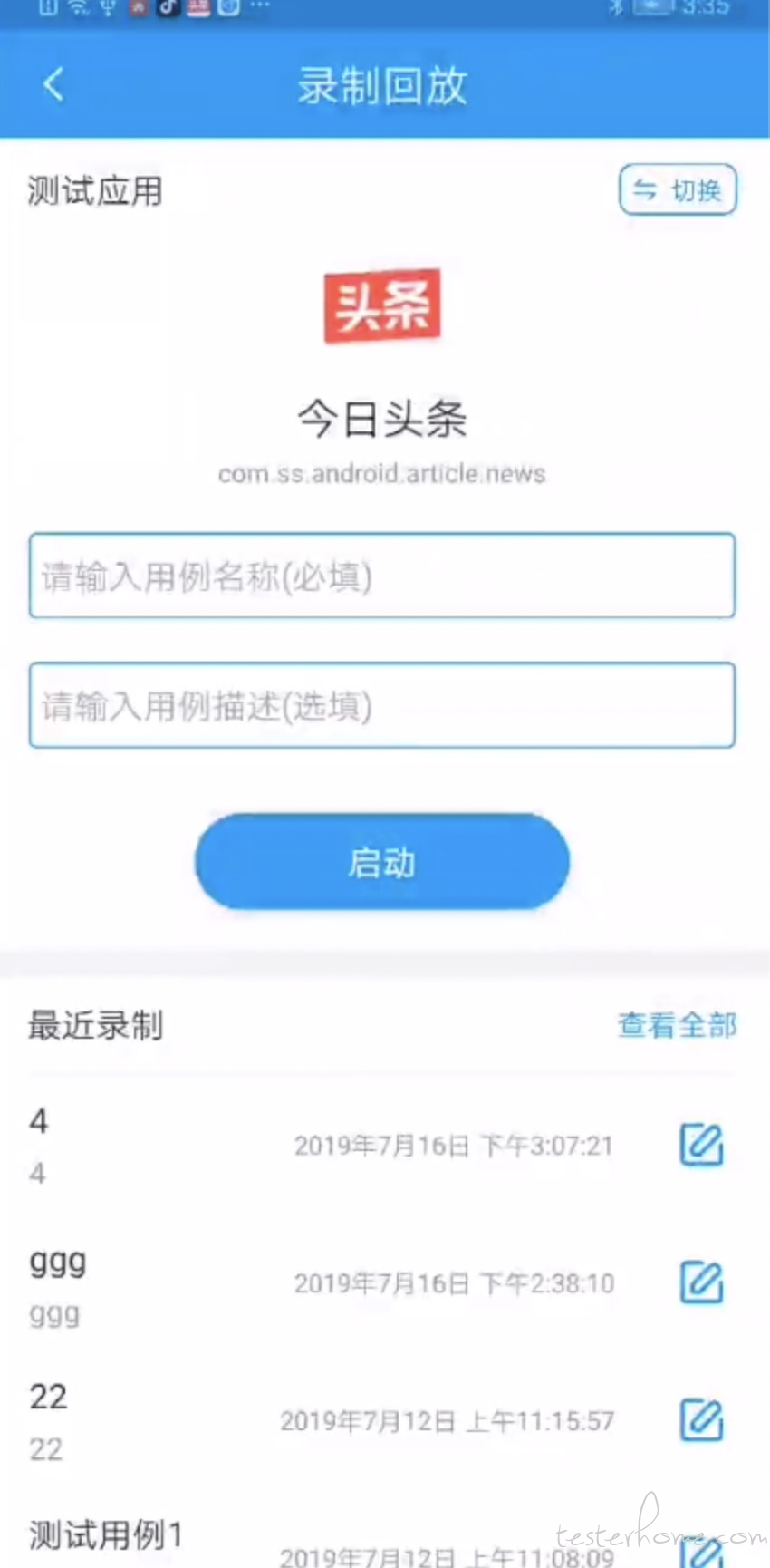Focus the 请输入用例名称 name field
This screenshot has width=770, height=1568.
[382, 576]
